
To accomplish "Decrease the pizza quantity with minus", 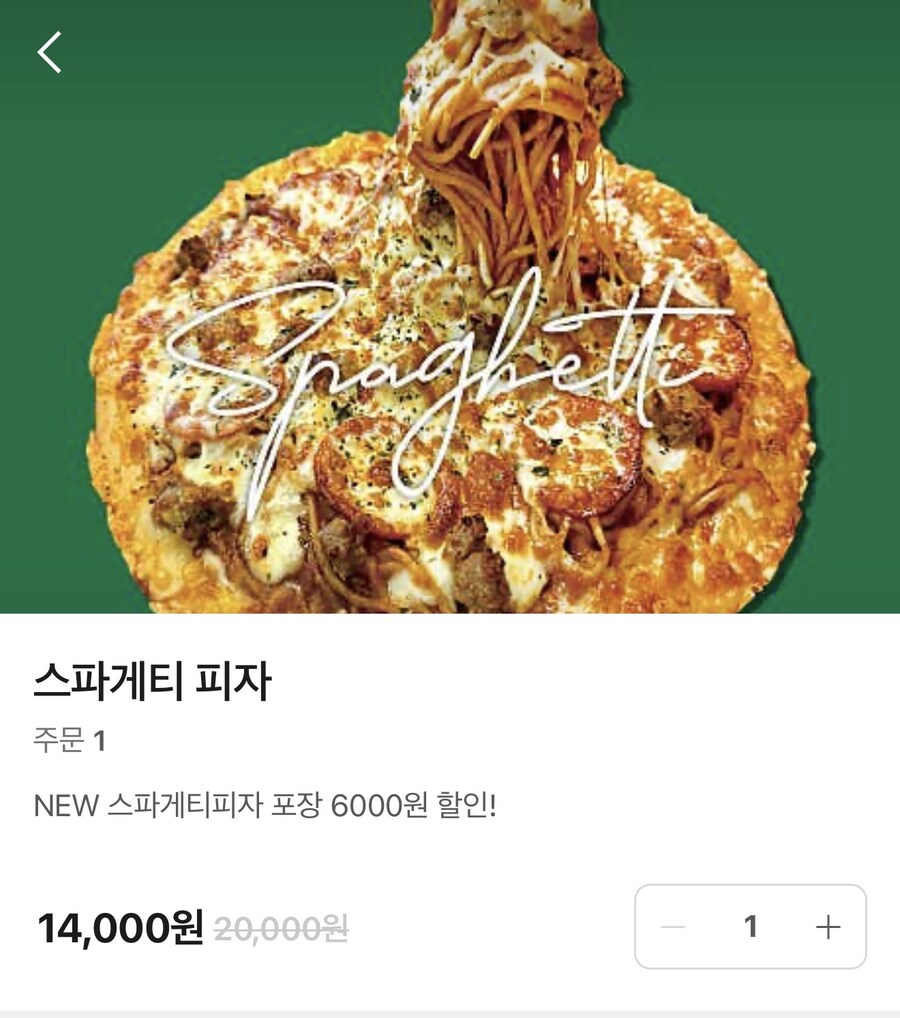I will 673,927.
